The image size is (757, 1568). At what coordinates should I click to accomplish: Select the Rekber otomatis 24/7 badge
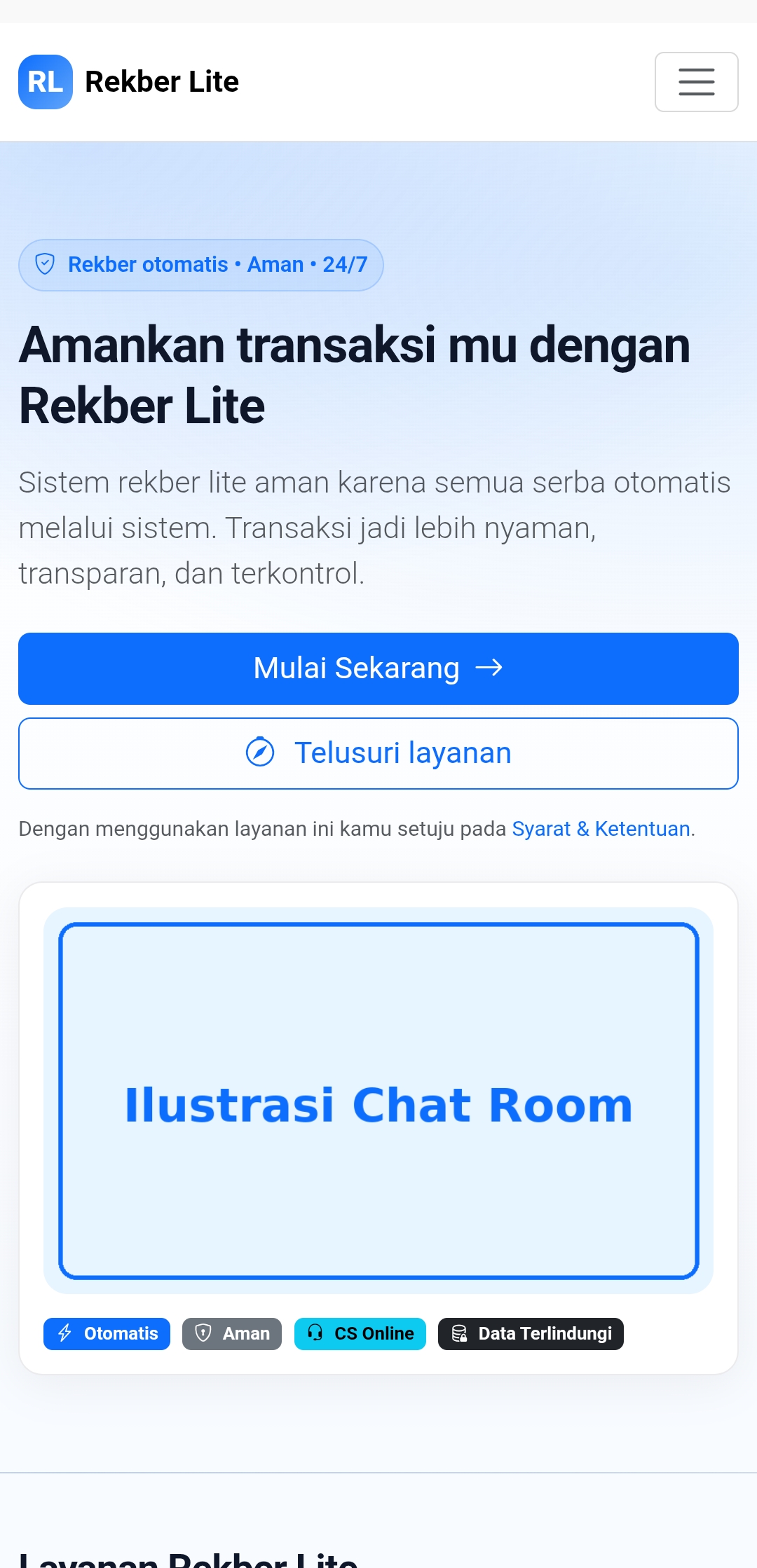click(201, 264)
